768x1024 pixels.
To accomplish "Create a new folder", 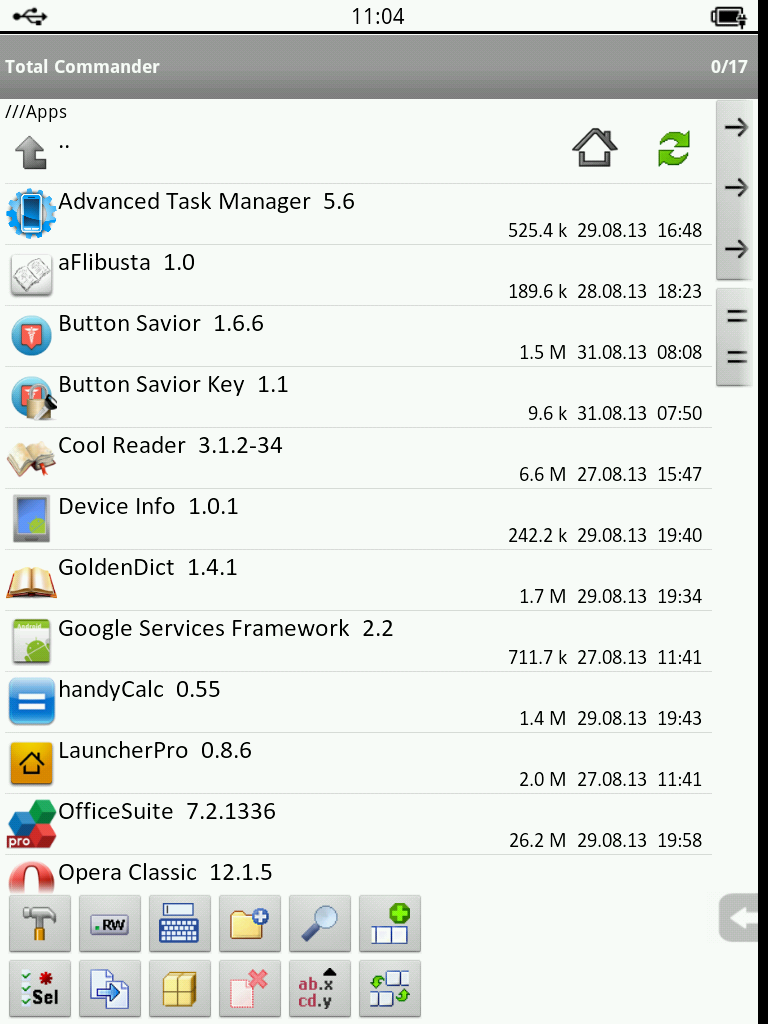I will pyautogui.click(x=250, y=923).
